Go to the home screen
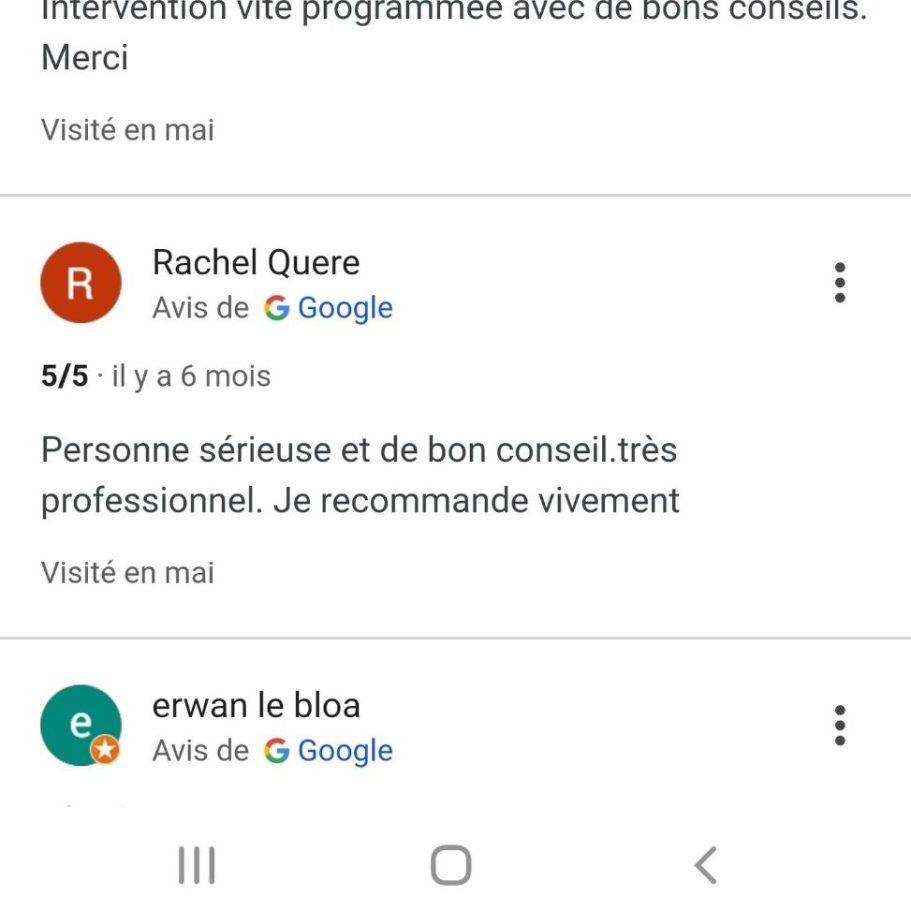The height and width of the screenshot is (911, 911). coord(451,865)
